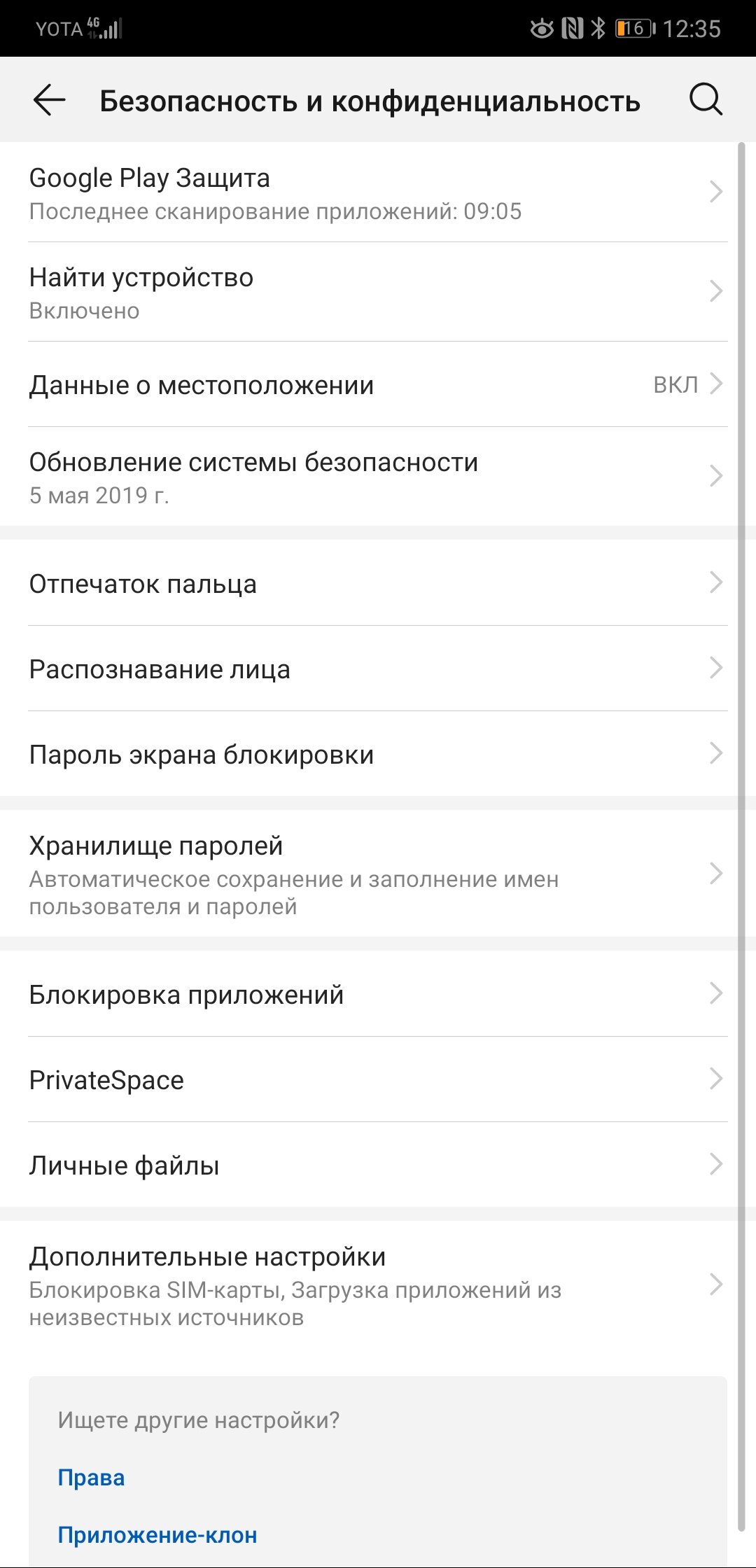
Task: Go back using the arrow icon
Action: (x=49, y=100)
